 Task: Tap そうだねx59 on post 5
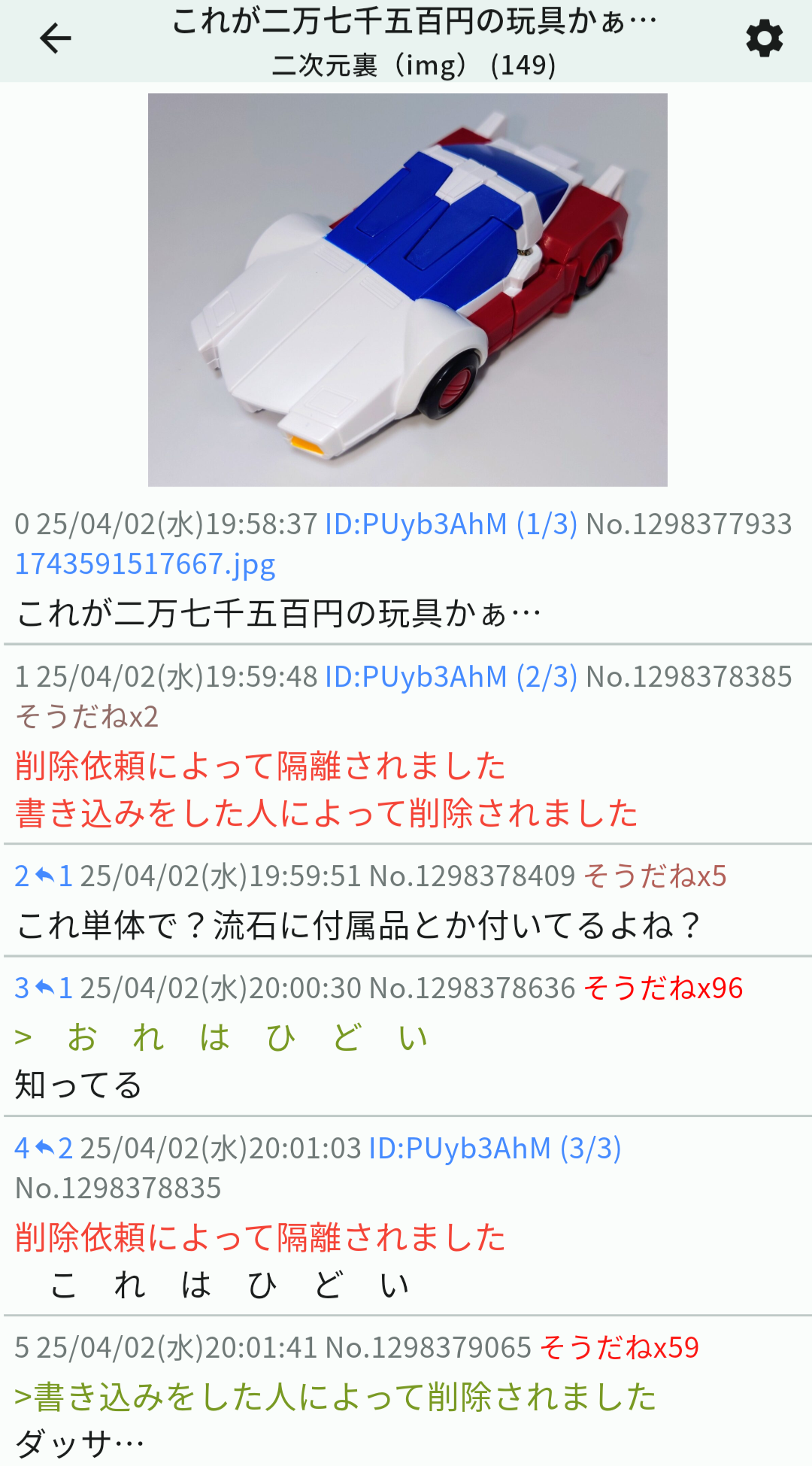(620, 1347)
